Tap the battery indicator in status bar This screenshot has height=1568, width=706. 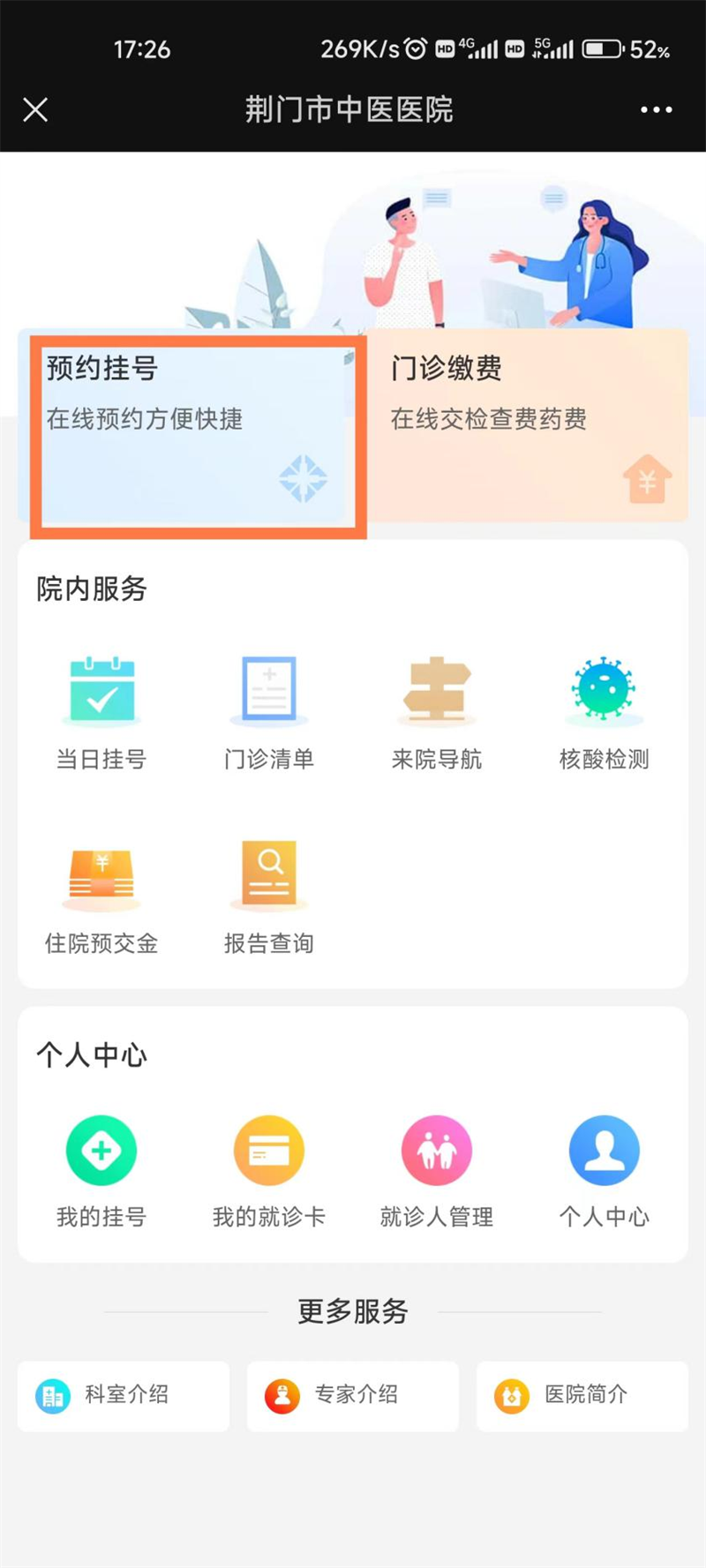602,49
